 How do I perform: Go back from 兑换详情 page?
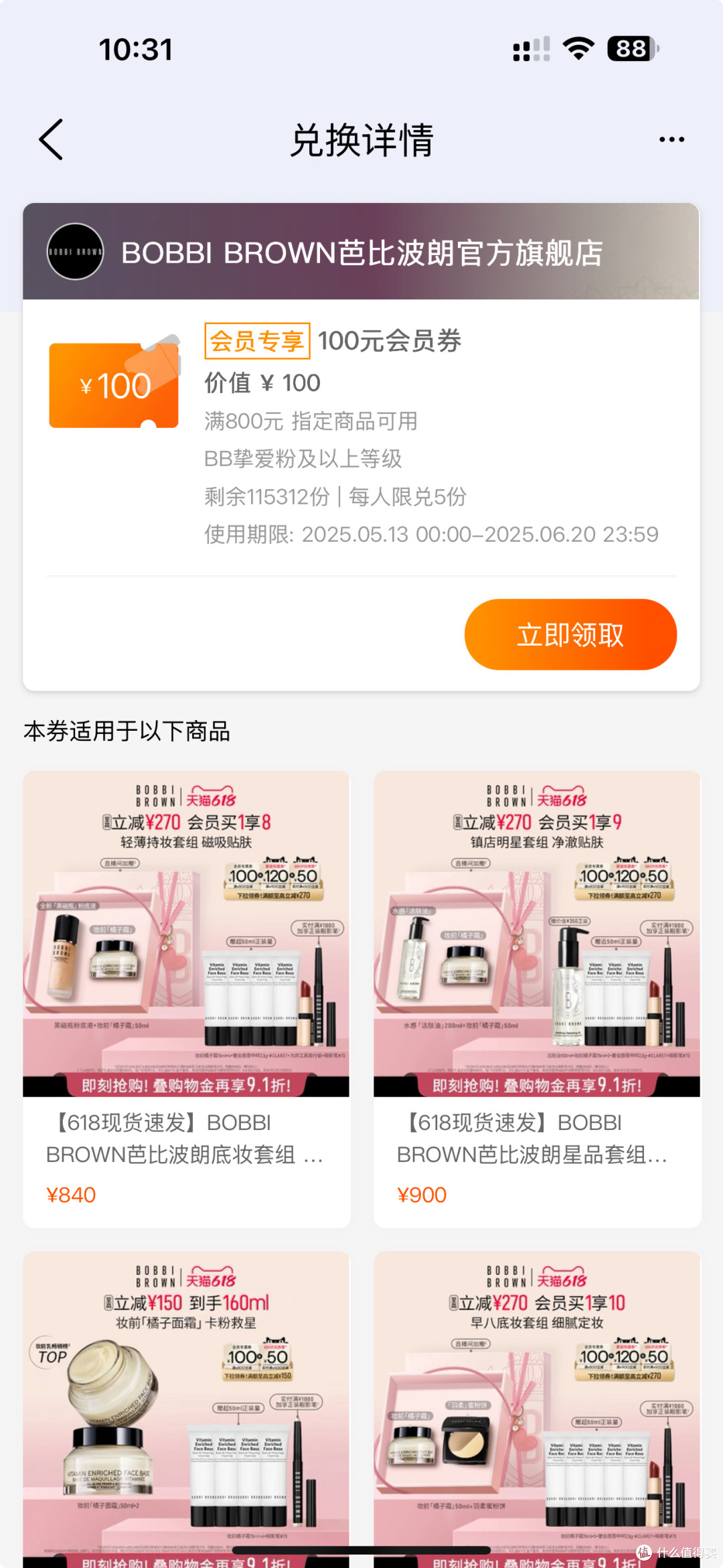click(51, 139)
